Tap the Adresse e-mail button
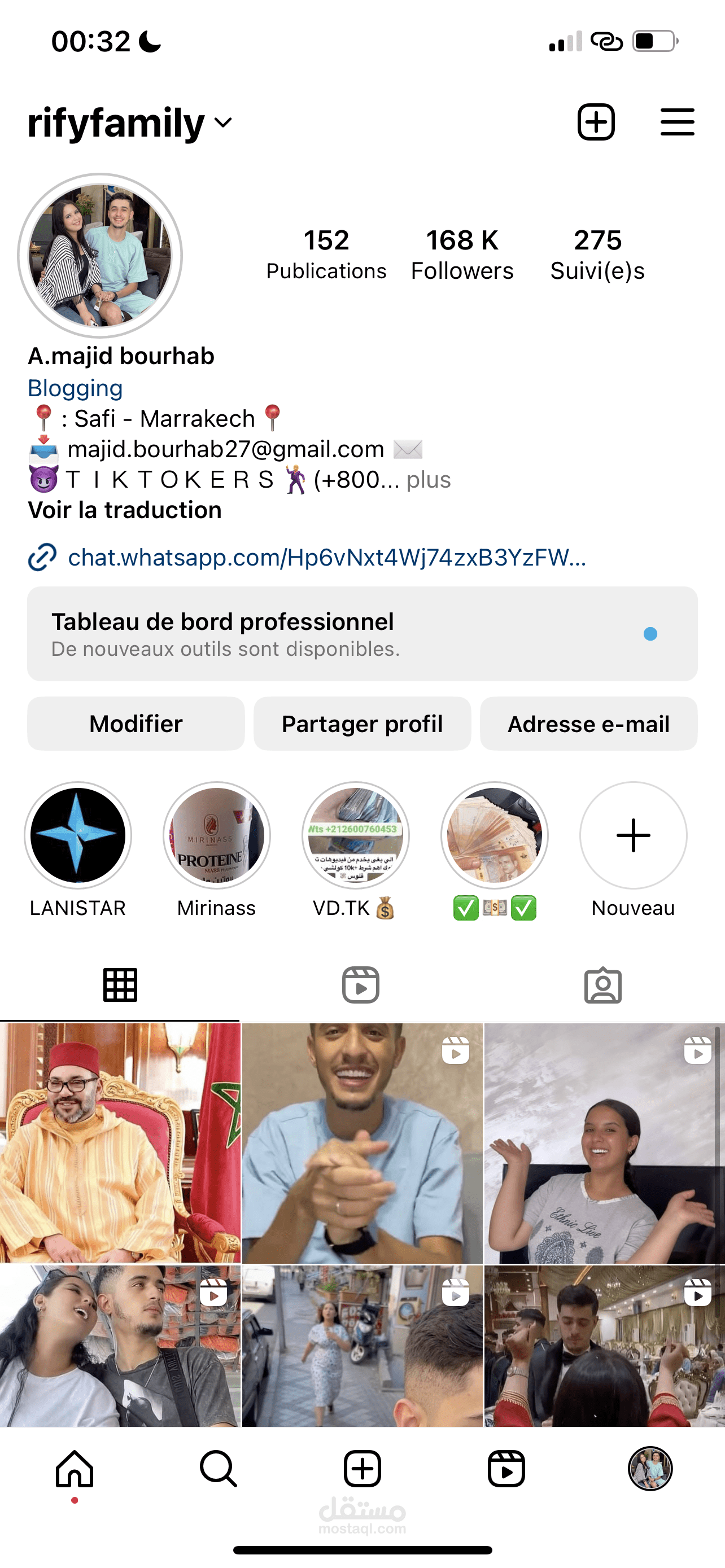The height and width of the screenshot is (1568, 725). [x=588, y=724]
